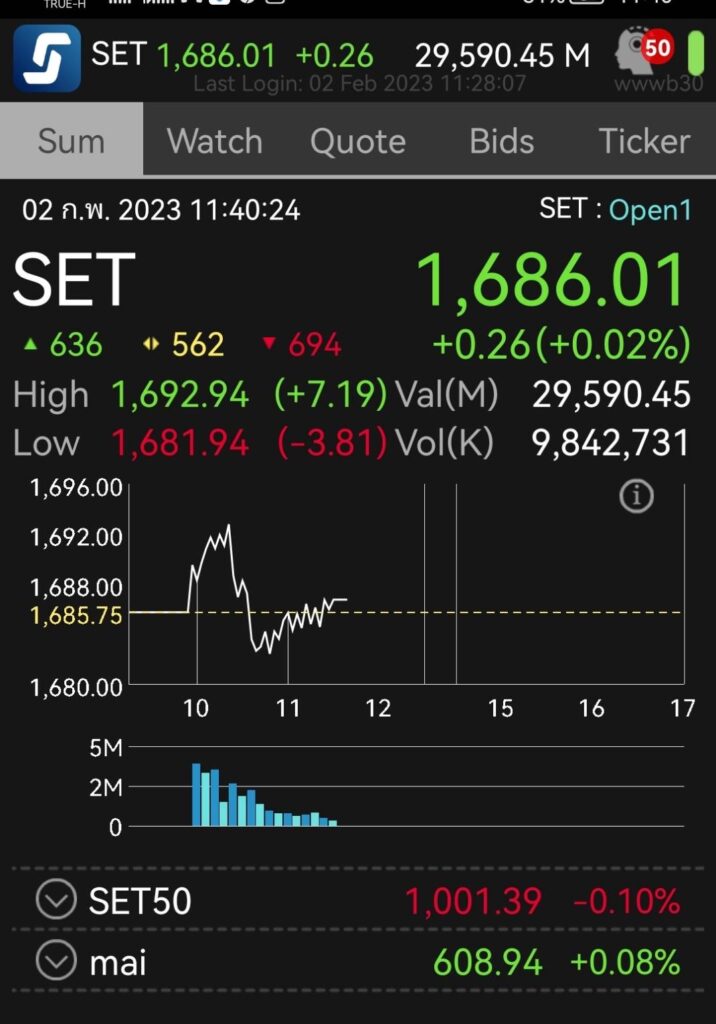The image size is (716, 1024).
Task: Select the Sum tab
Action: coord(71,141)
